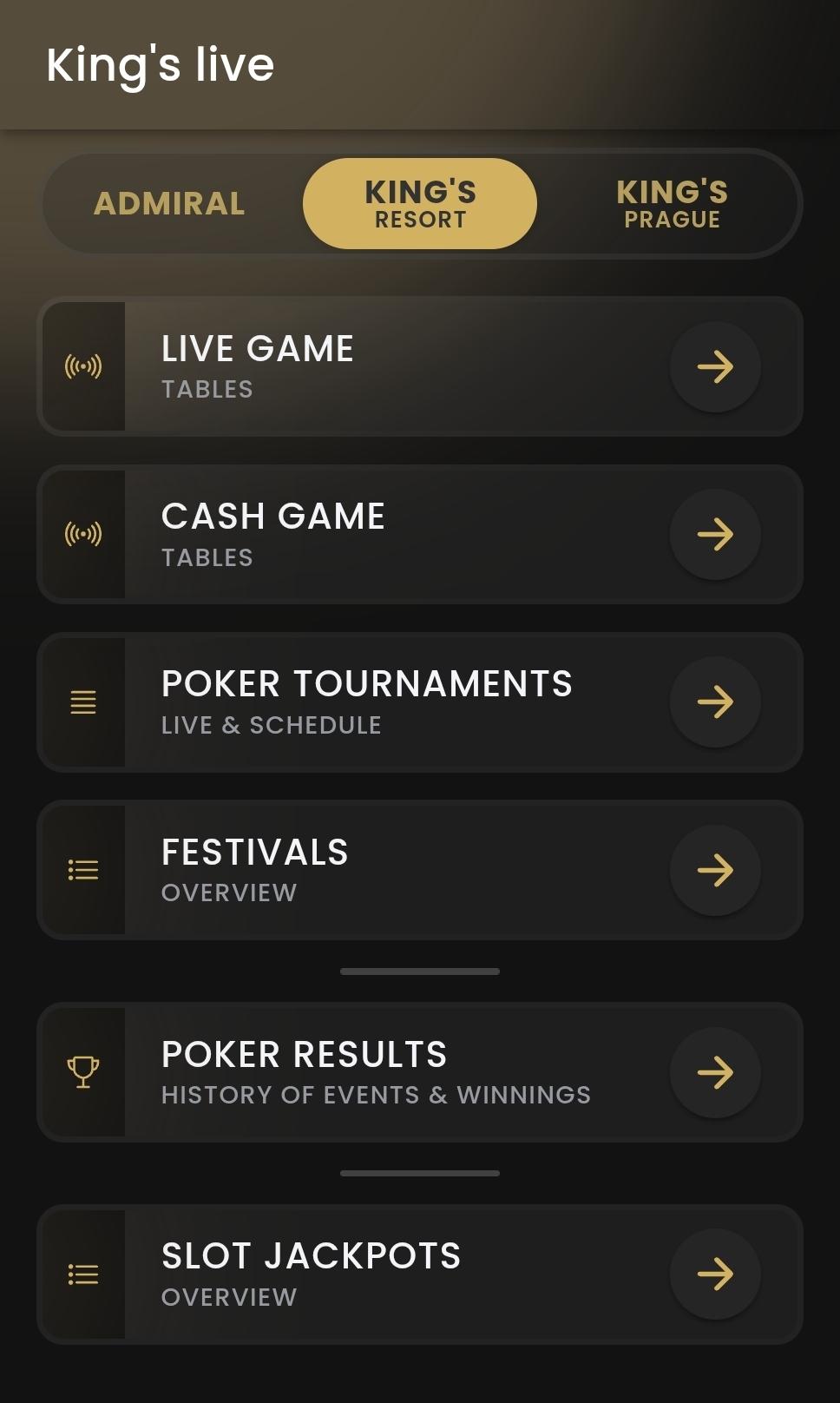Switch to the Admiral casino tab
Screen dimensions: 840x1403
coord(169,204)
